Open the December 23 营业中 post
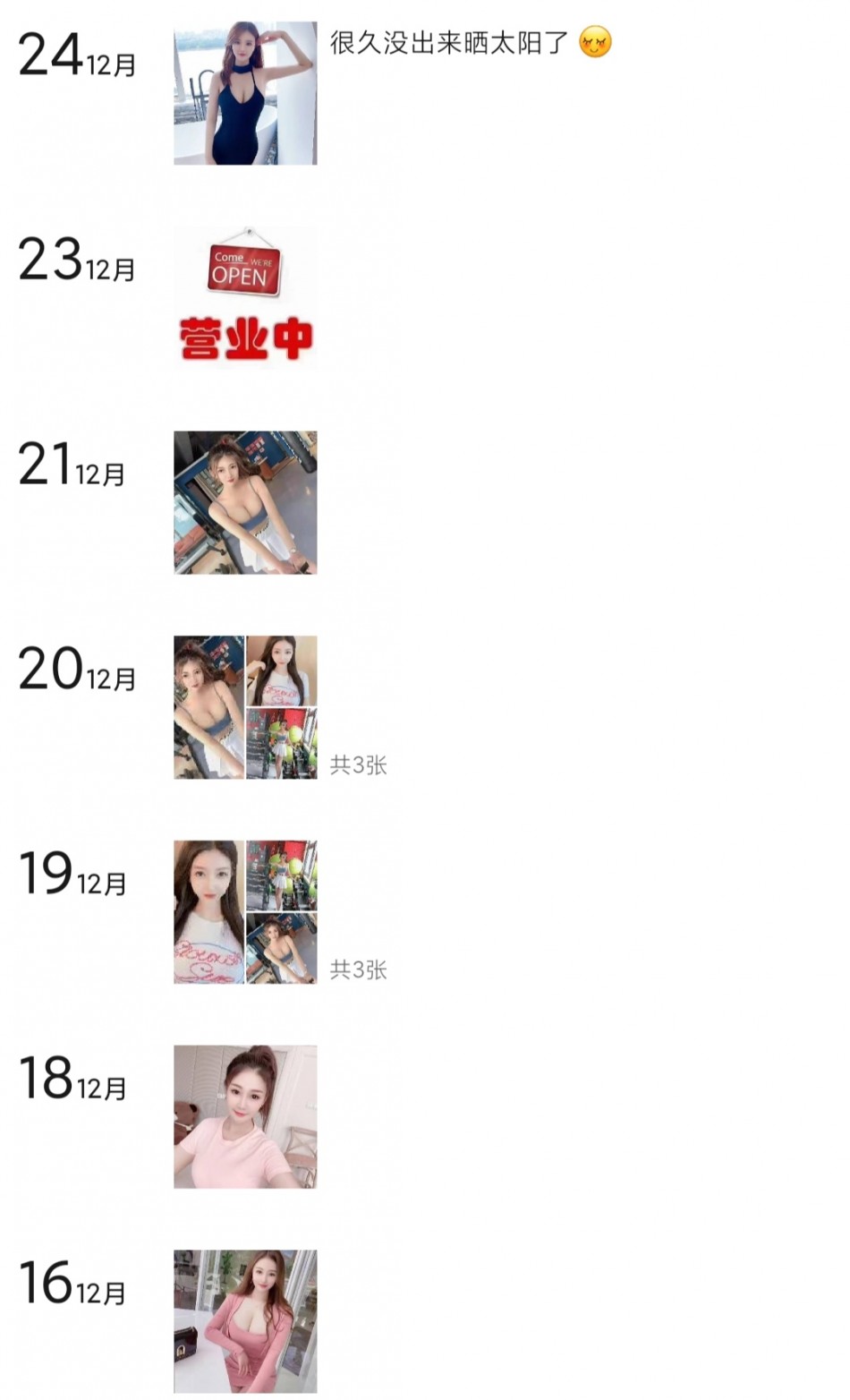 [245, 298]
